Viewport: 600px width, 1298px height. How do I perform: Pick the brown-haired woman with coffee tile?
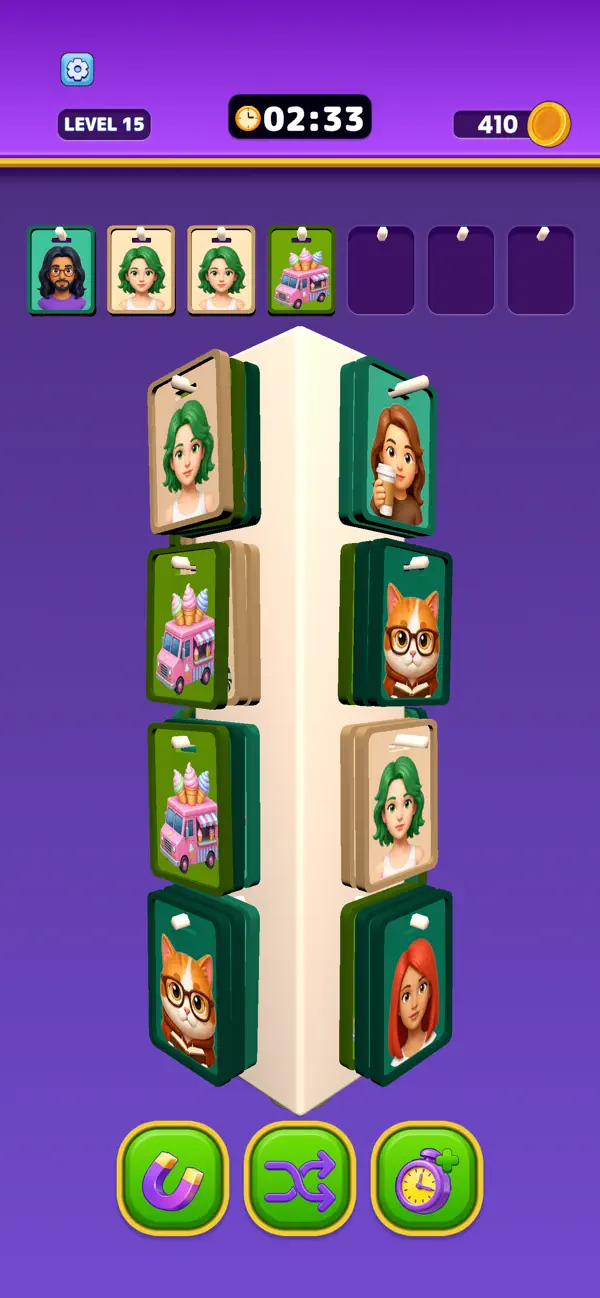394,453
